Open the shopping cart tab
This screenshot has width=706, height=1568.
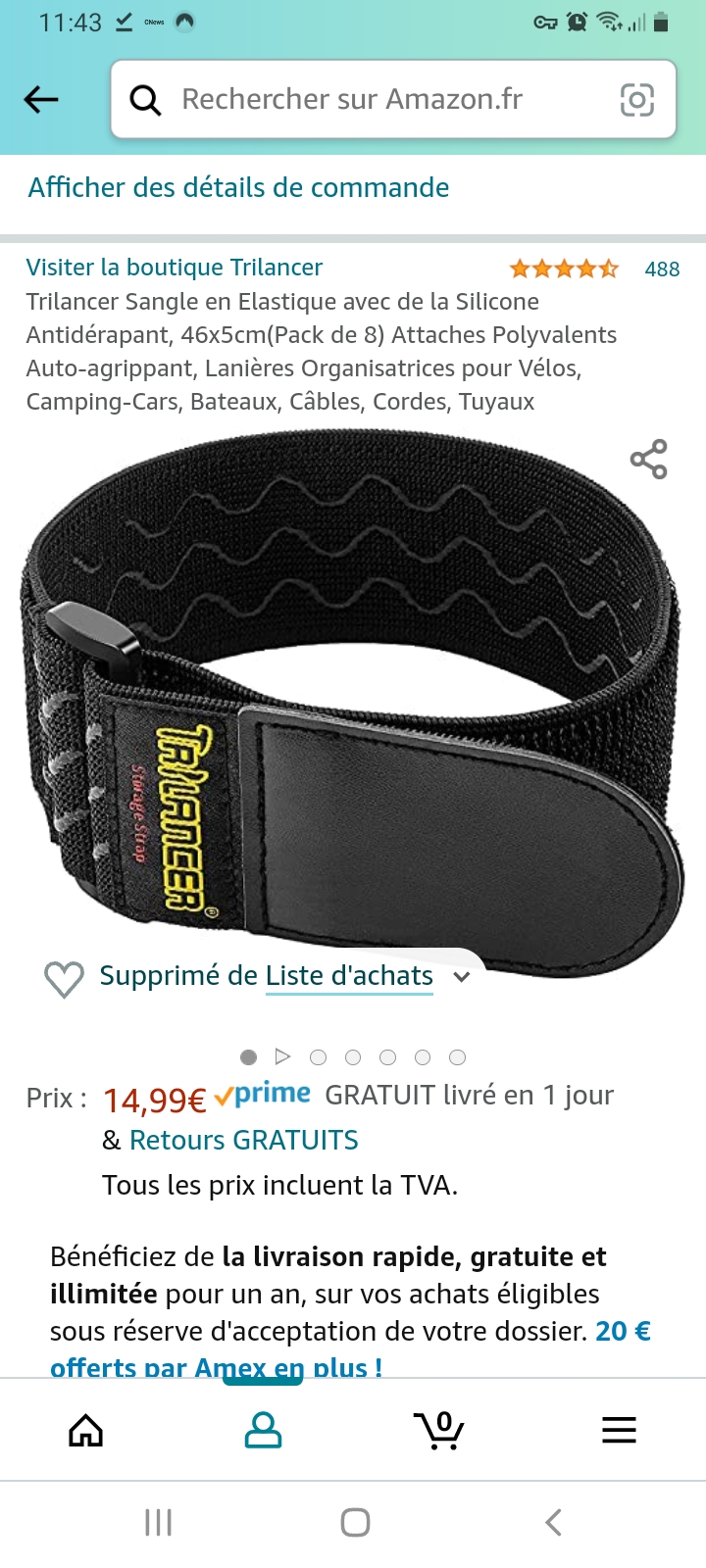click(x=439, y=1431)
